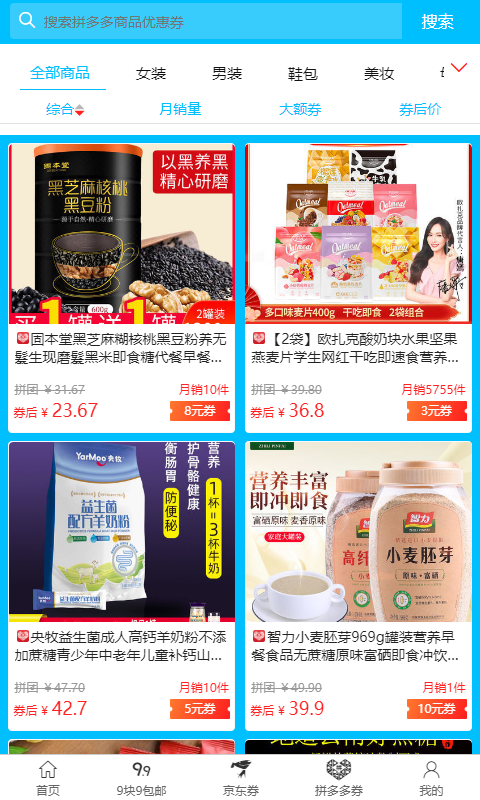This screenshot has height=800, width=480.
Task: Tap the 搜索拼多多商品优惠券 search box
Action: [x=206, y=21]
